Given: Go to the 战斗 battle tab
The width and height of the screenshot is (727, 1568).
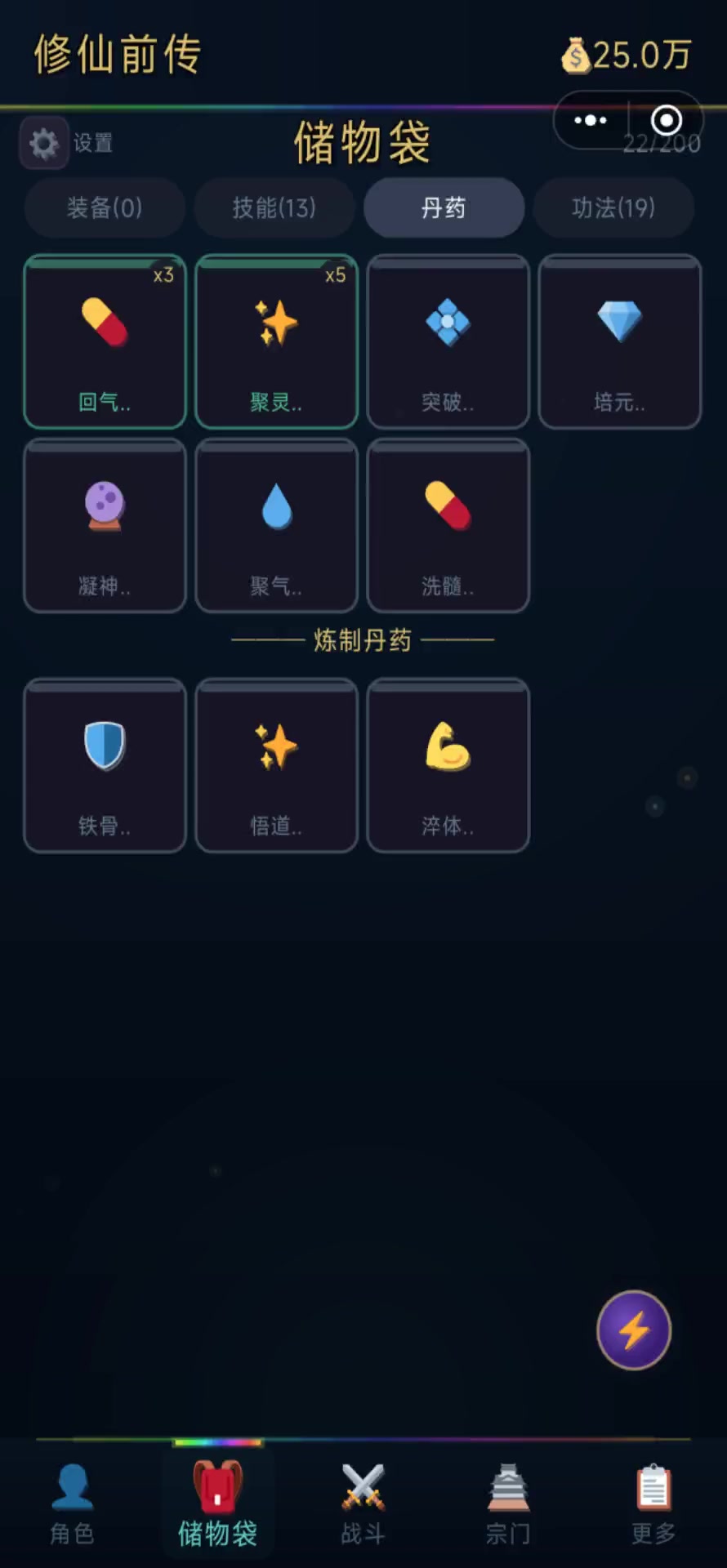Looking at the screenshot, I should (x=363, y=1503).
